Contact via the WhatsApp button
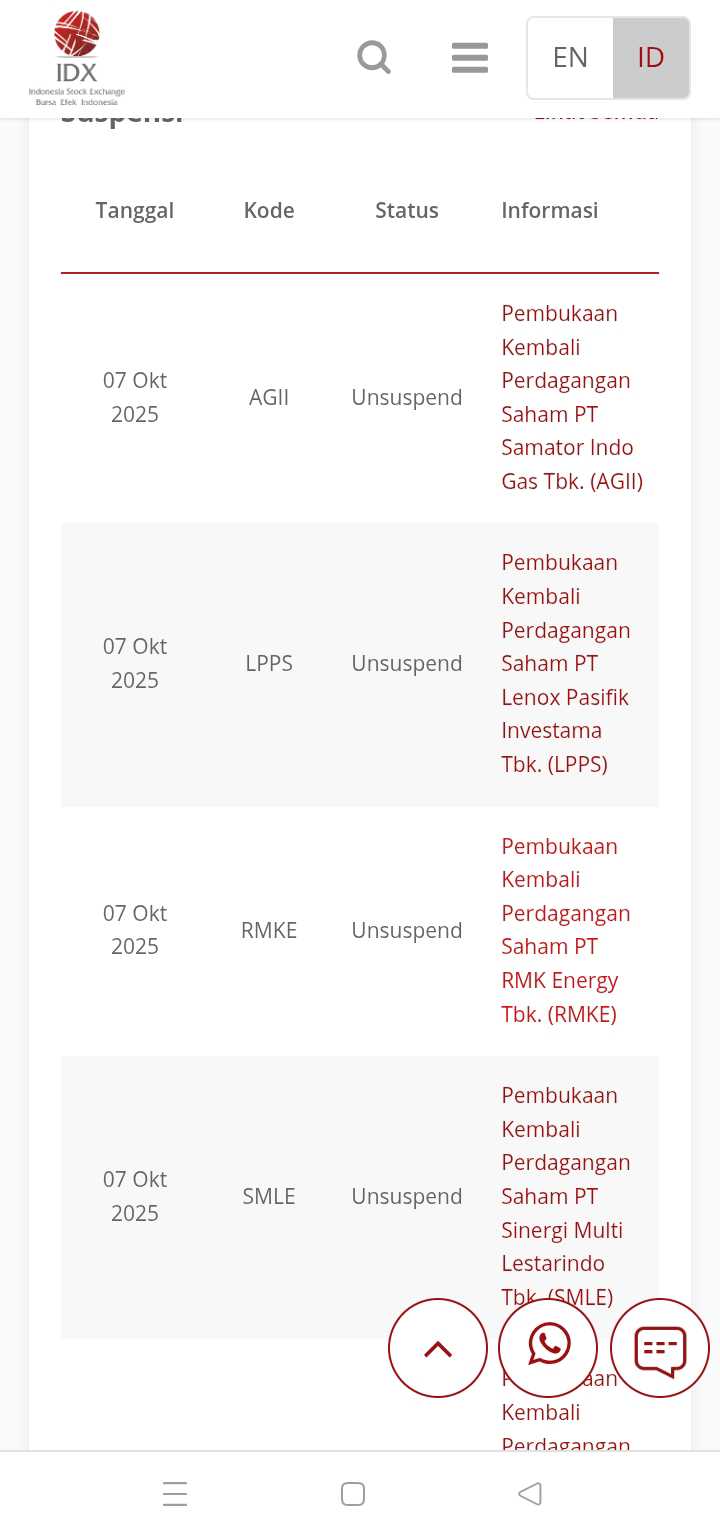 [x=548, y=1348]
